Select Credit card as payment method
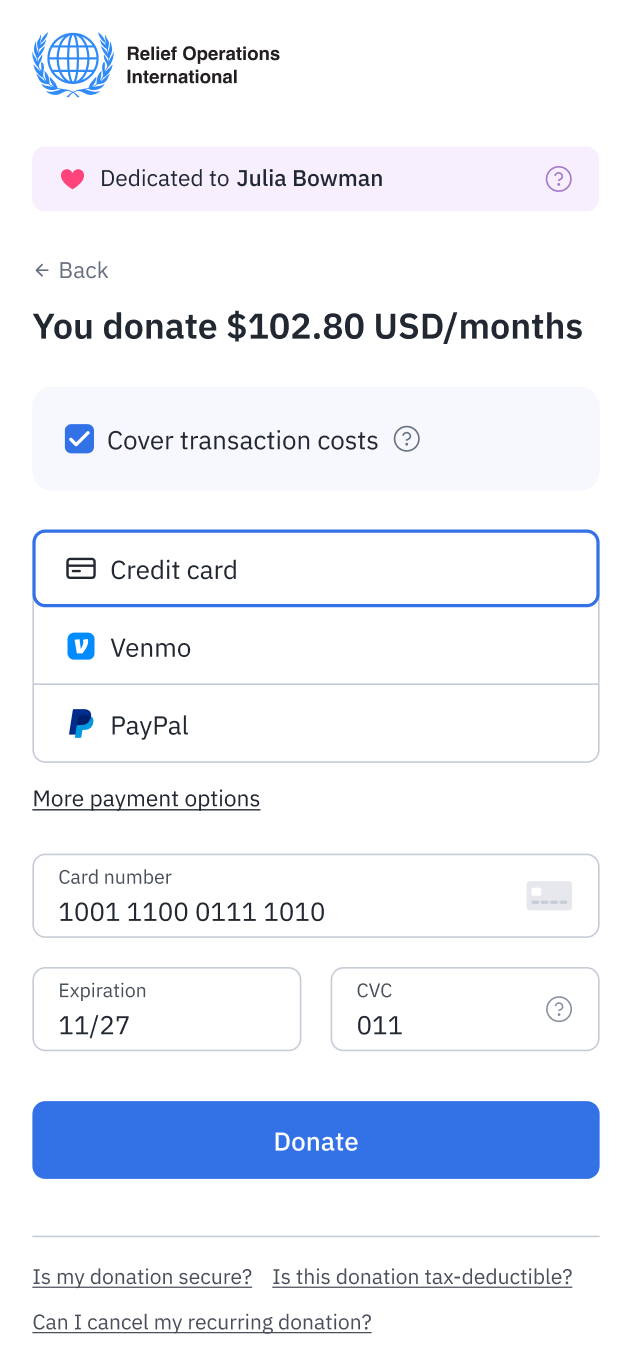The image size is (632, 1360). tap(316, 569)
